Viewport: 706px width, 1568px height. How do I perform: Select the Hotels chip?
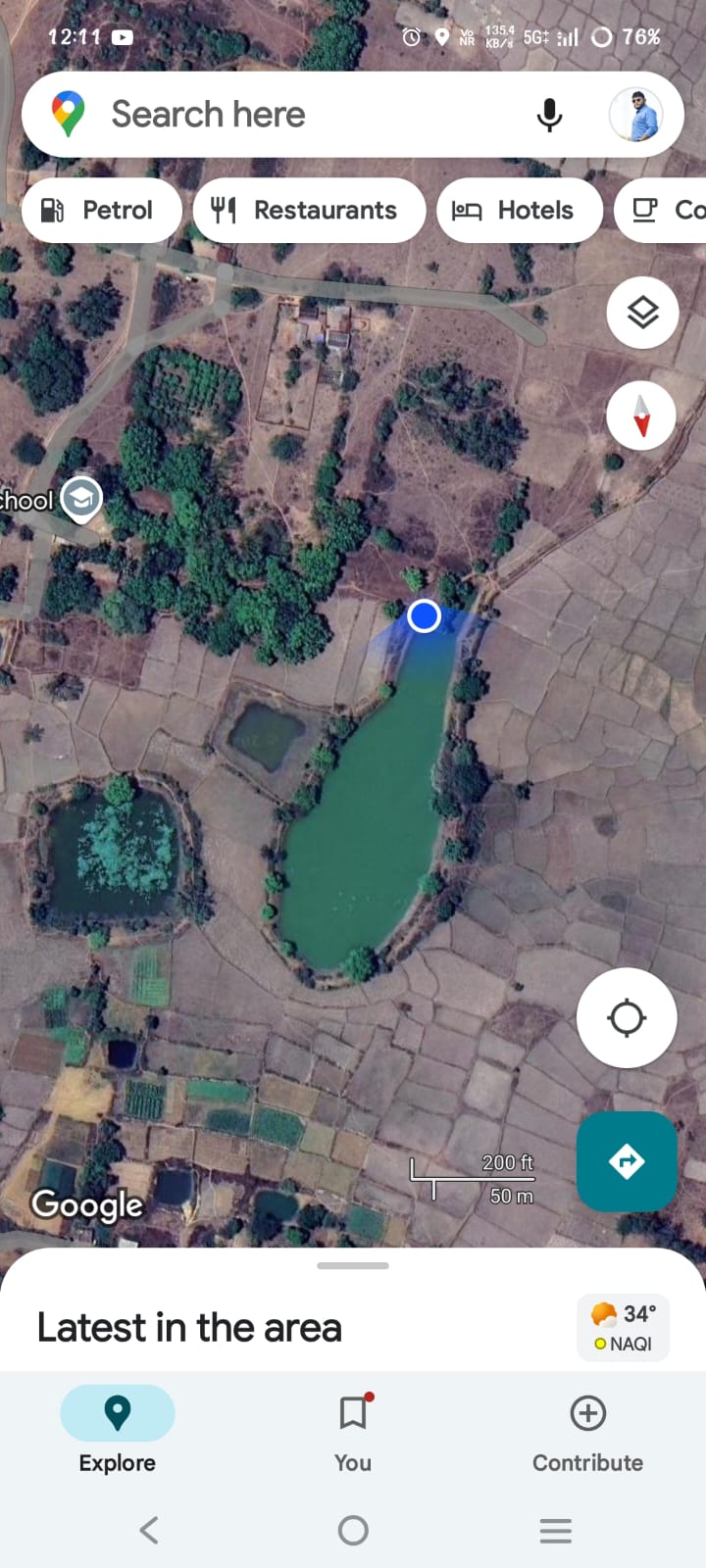tap(519, 210)
